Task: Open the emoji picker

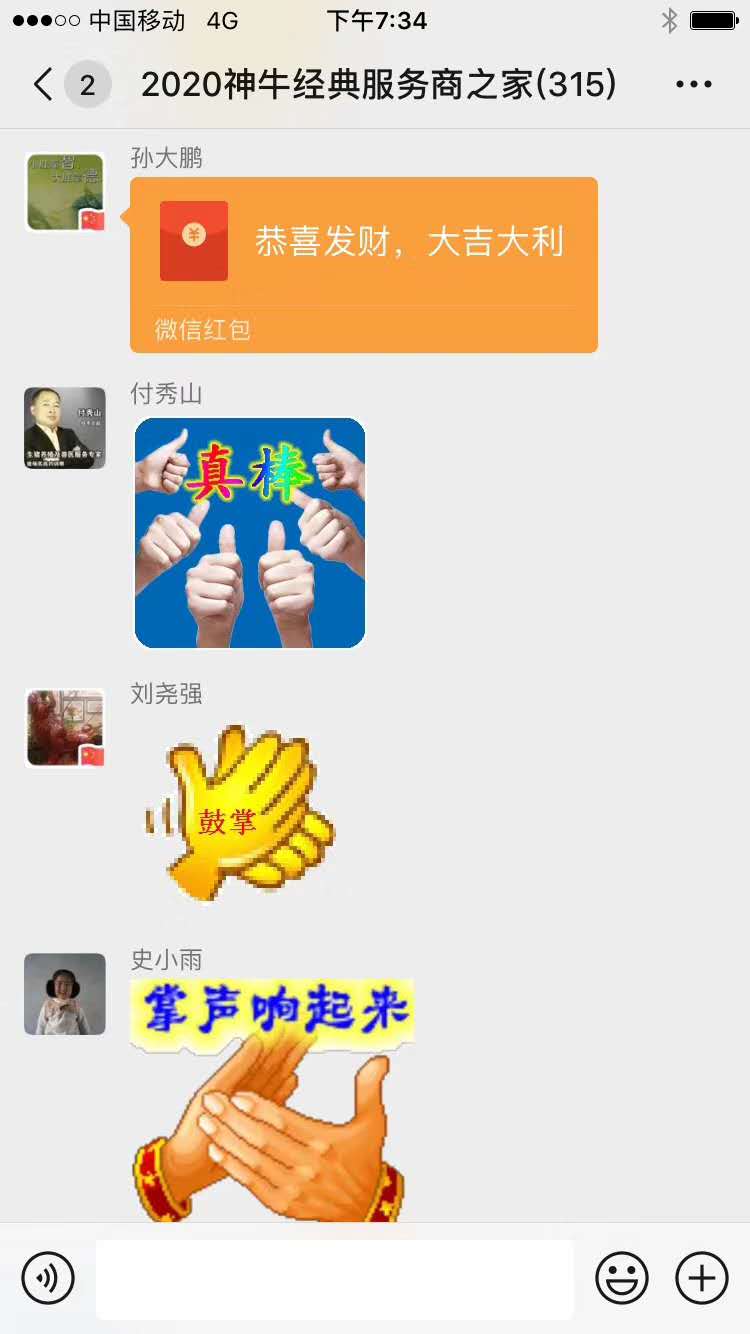Action: click(x=622, y=1278)
